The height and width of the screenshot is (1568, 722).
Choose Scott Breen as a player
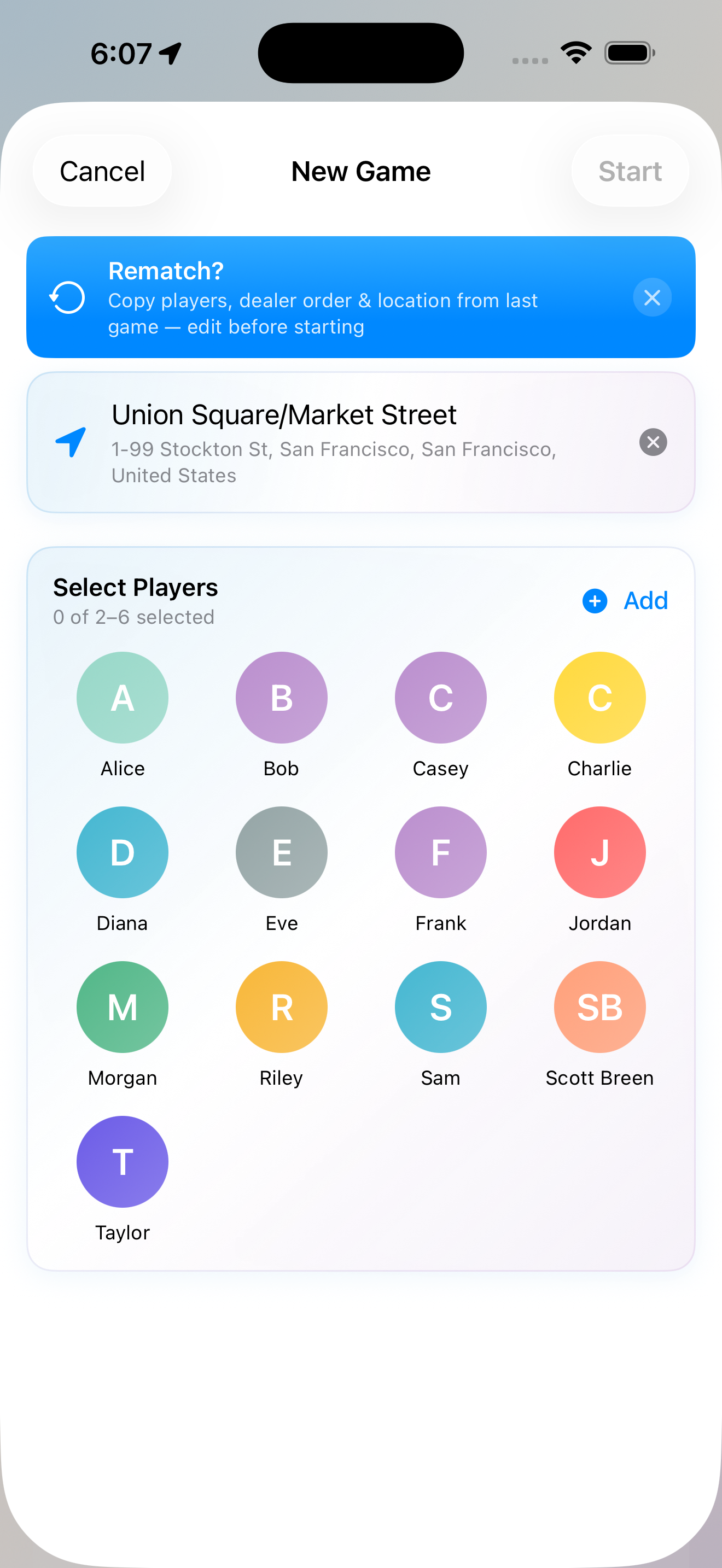click(599, 1007)
